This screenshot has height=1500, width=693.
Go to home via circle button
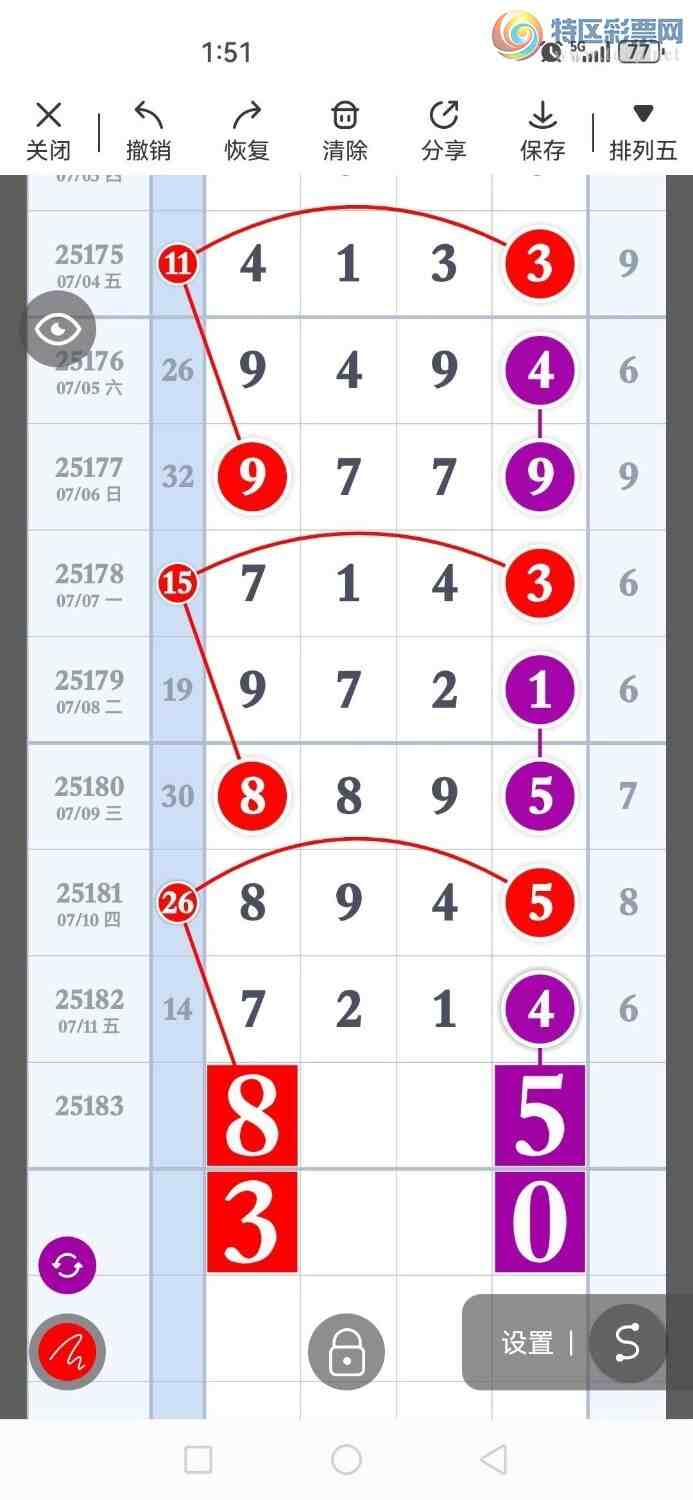pos(346,1459)
